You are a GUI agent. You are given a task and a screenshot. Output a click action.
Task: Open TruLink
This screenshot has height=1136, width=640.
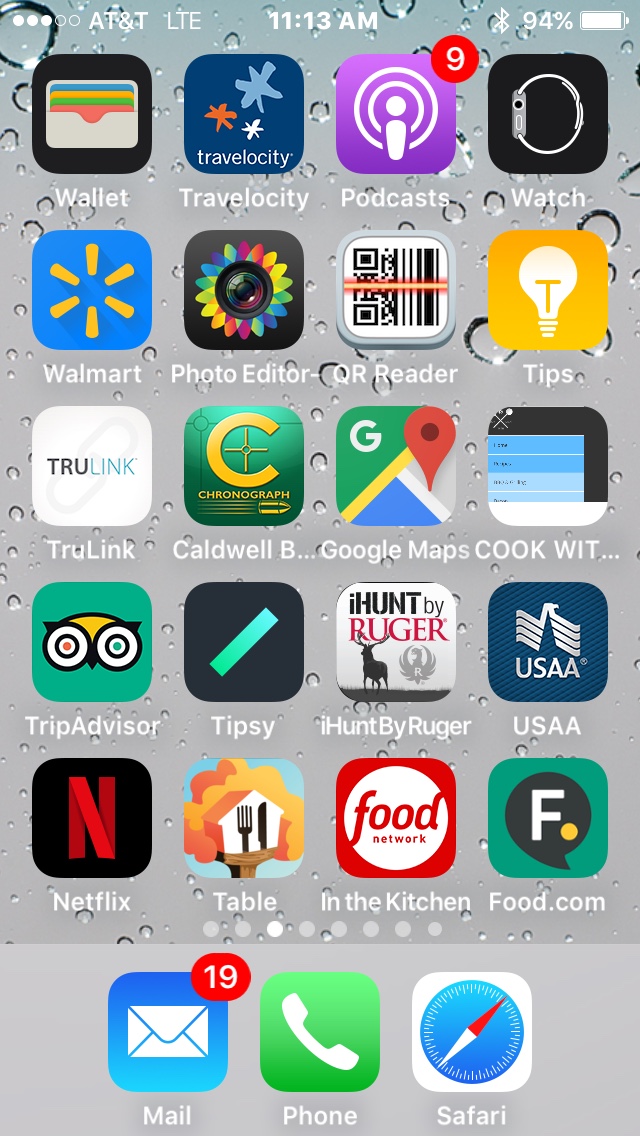[92, 466]
